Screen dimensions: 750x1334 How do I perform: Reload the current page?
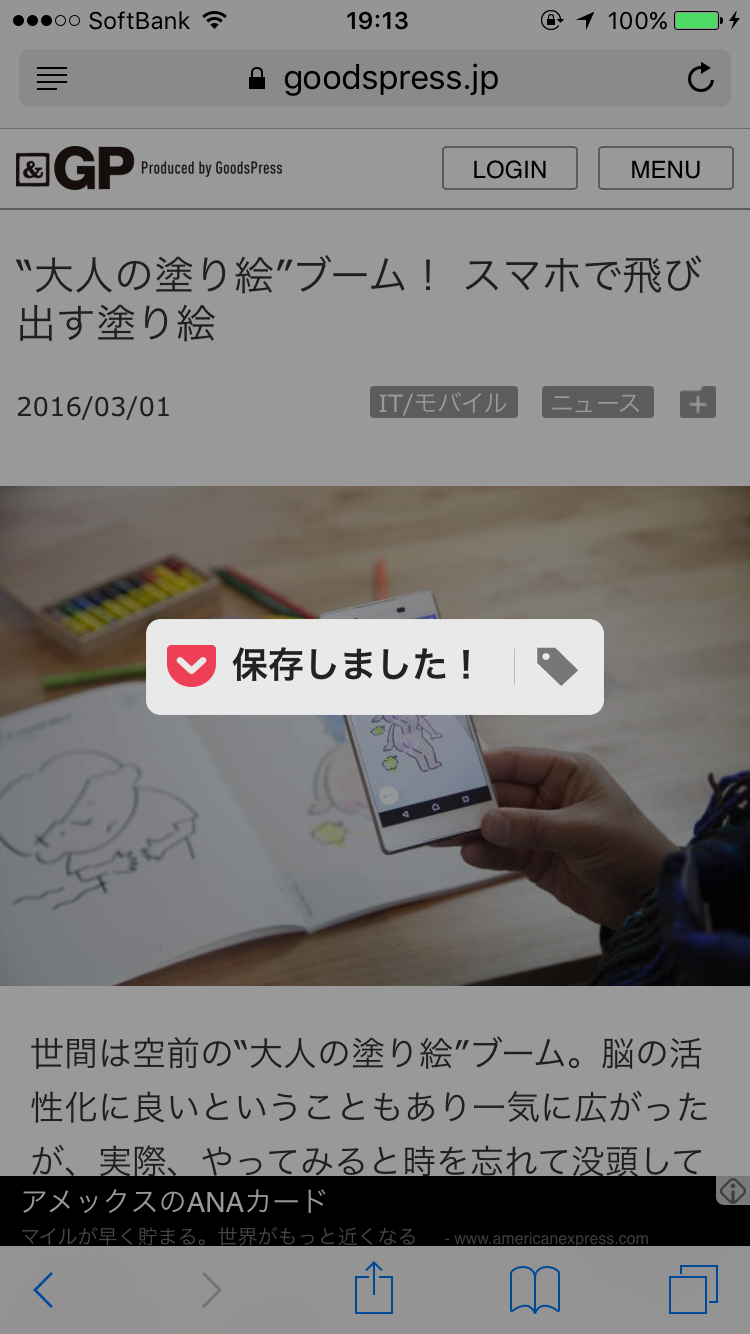click(701, 79)
